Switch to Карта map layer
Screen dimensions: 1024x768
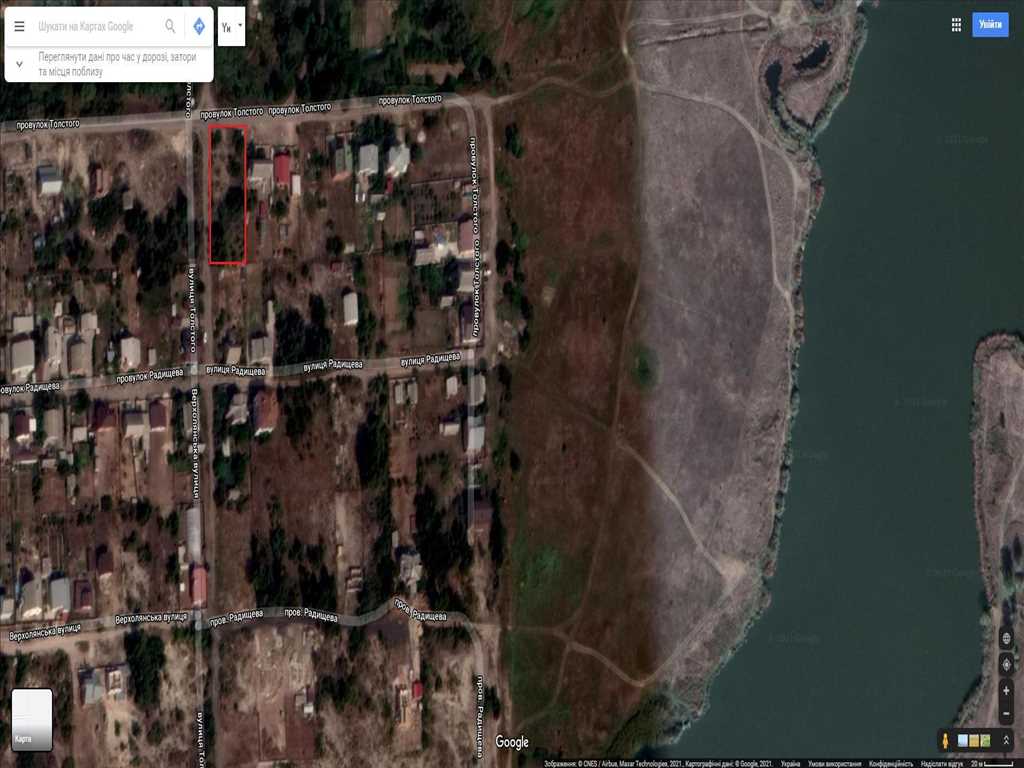tap(31, 719)
